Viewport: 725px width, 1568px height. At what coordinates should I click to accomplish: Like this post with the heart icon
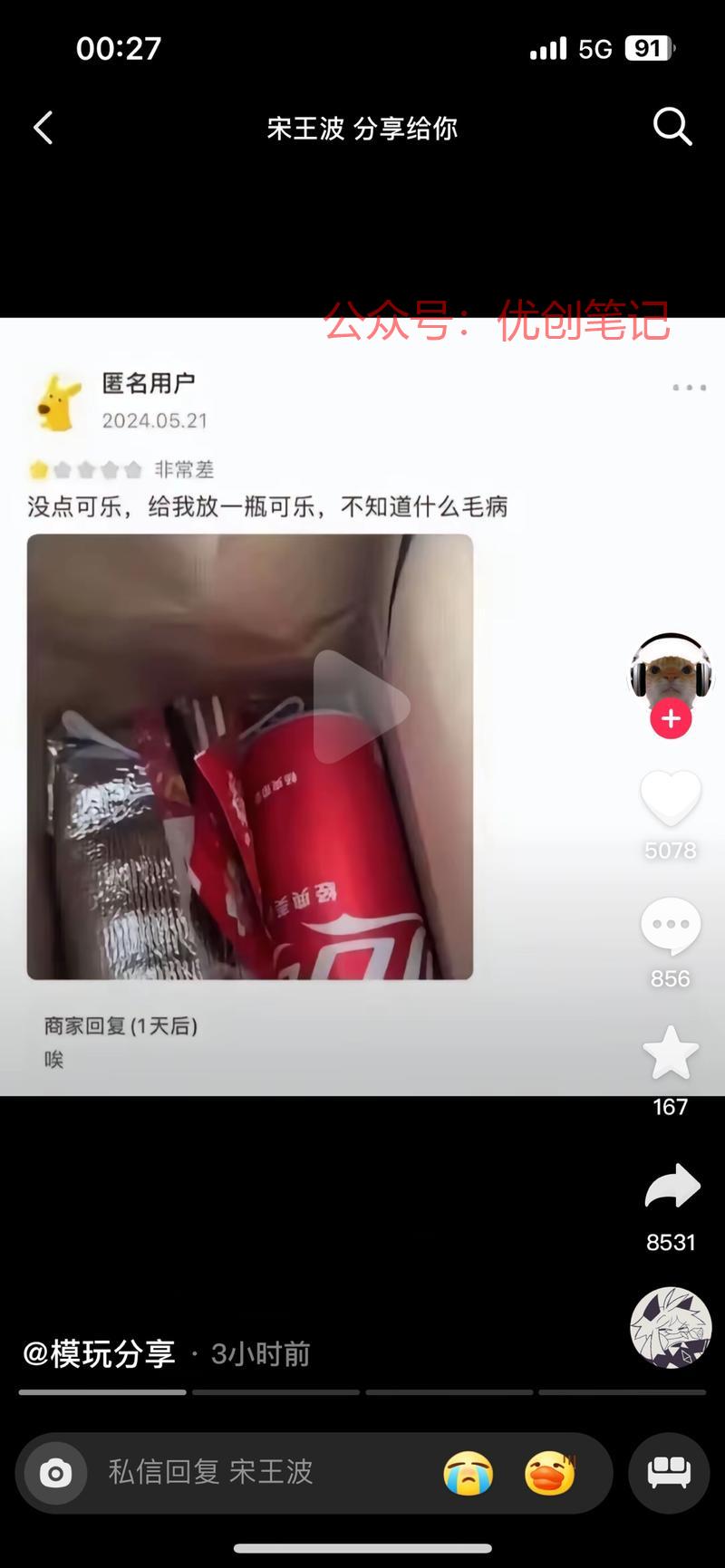click(671, 798)
